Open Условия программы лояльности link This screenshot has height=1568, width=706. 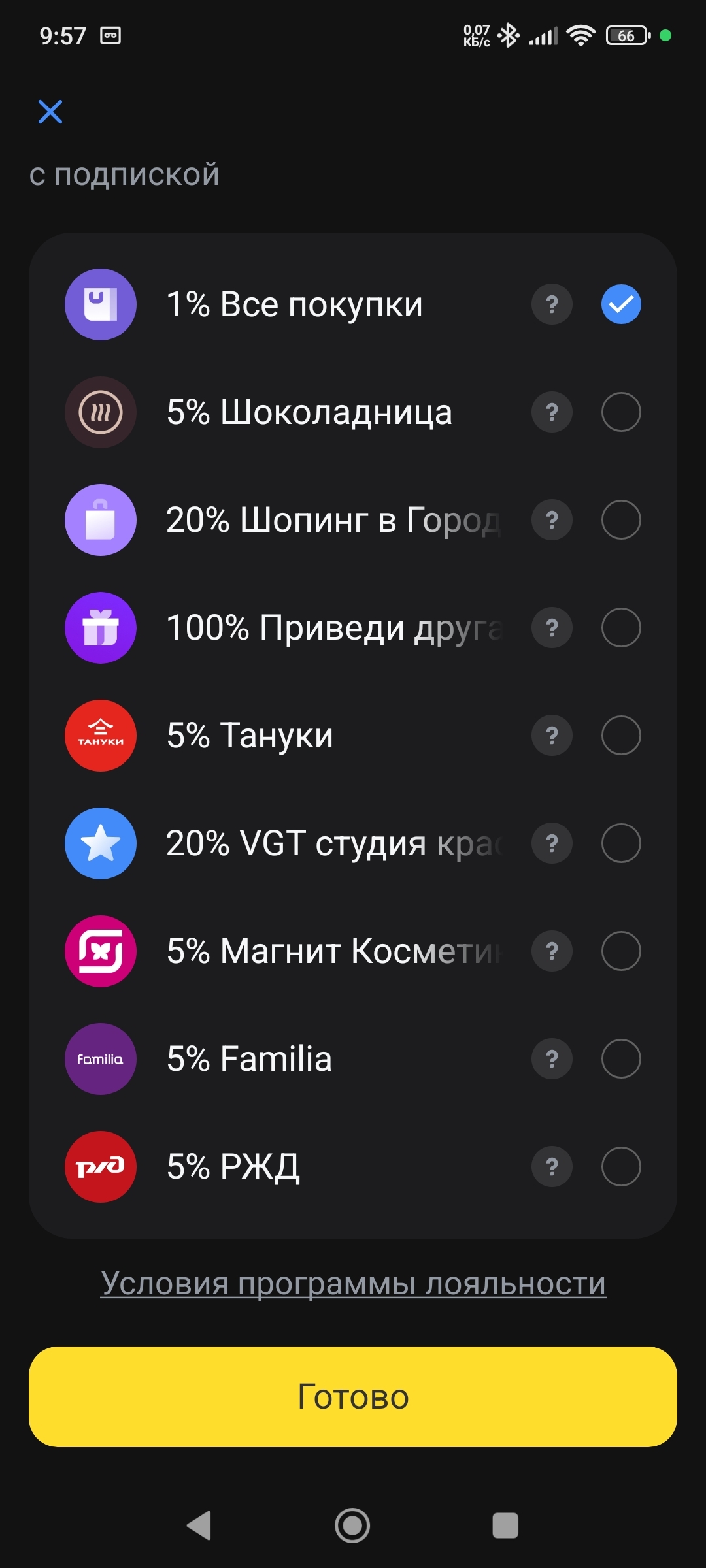tap(353, 1284)
